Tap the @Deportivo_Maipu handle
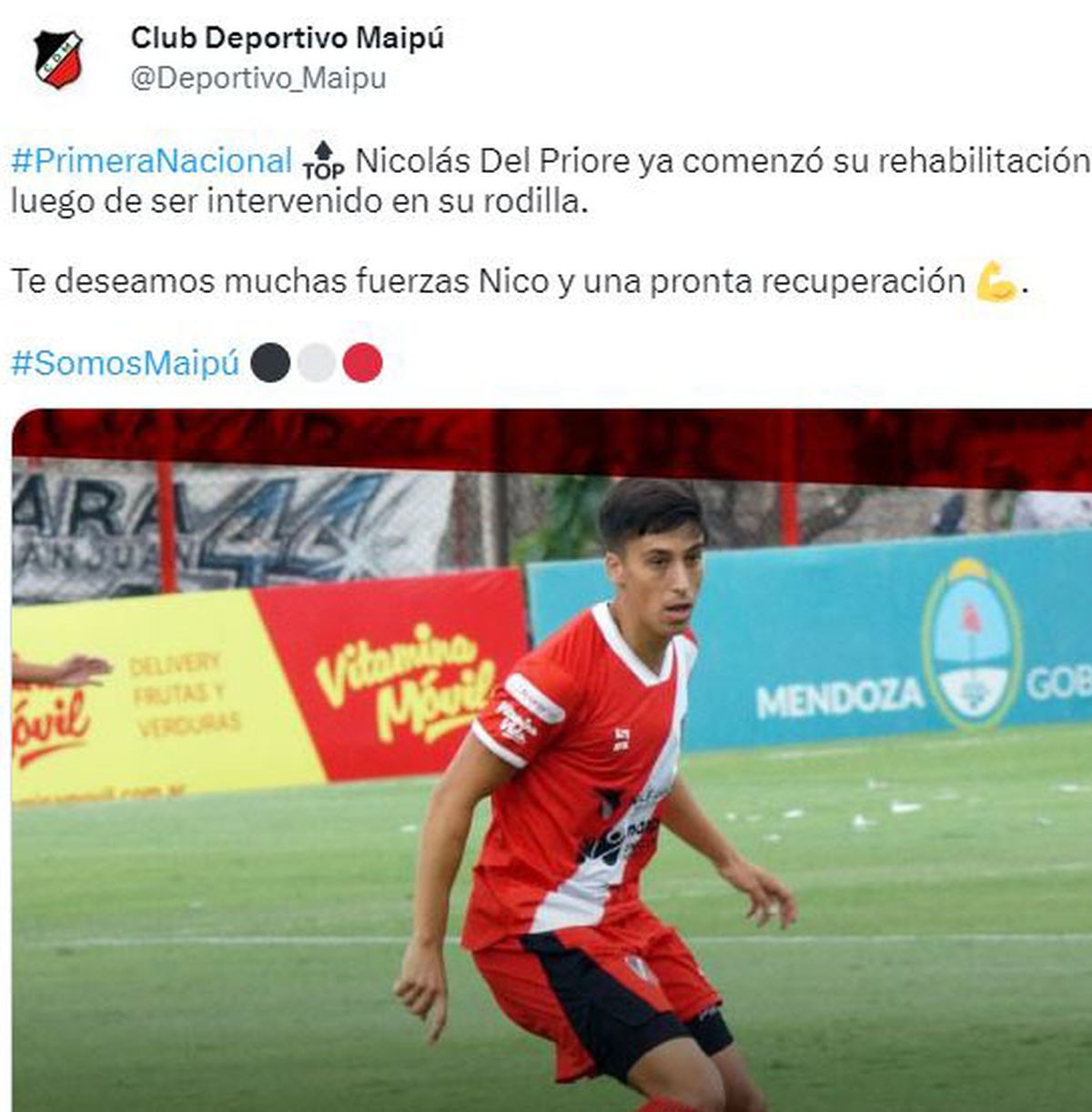Screen dimensions: 1092x1112 (x=258, y=78)
